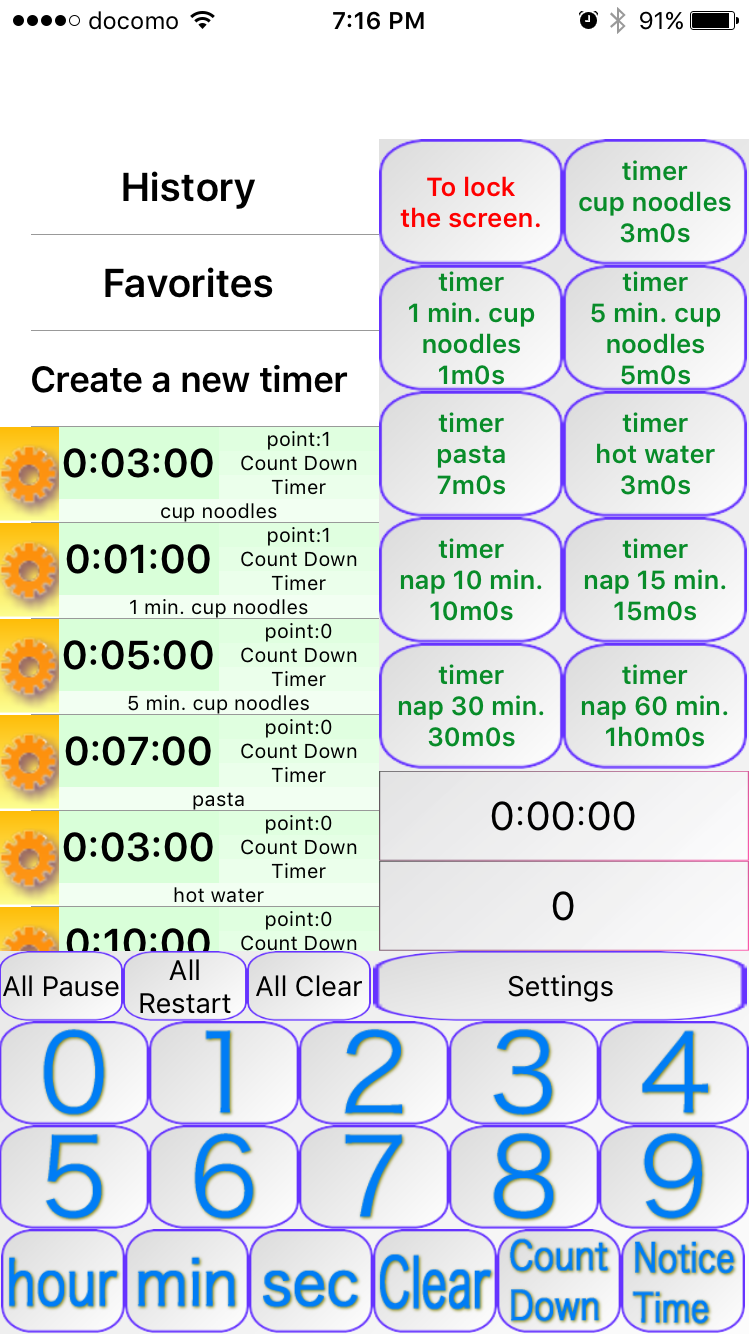
Task: Open Favorites
Action: (189, 283)
